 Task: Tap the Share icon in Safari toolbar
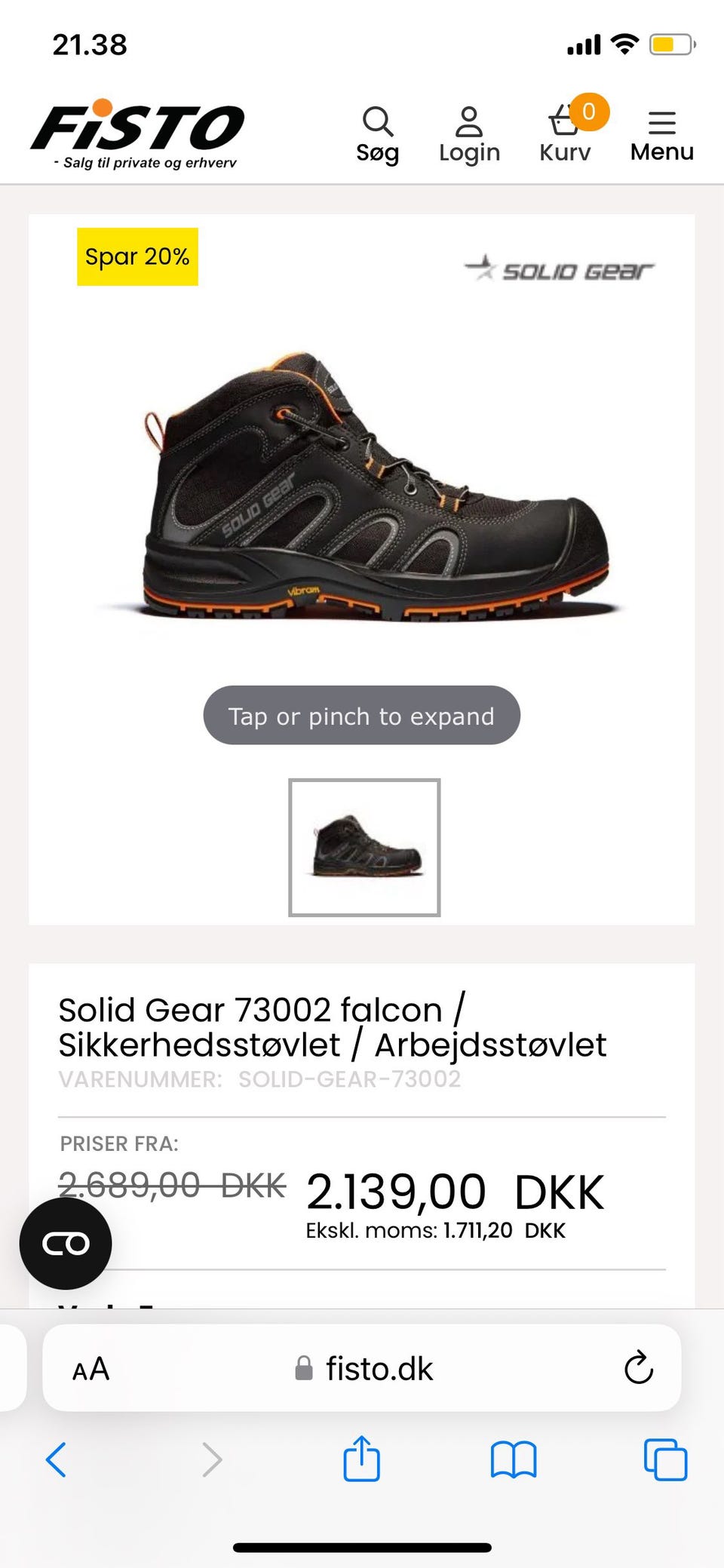coord(361,1459)
